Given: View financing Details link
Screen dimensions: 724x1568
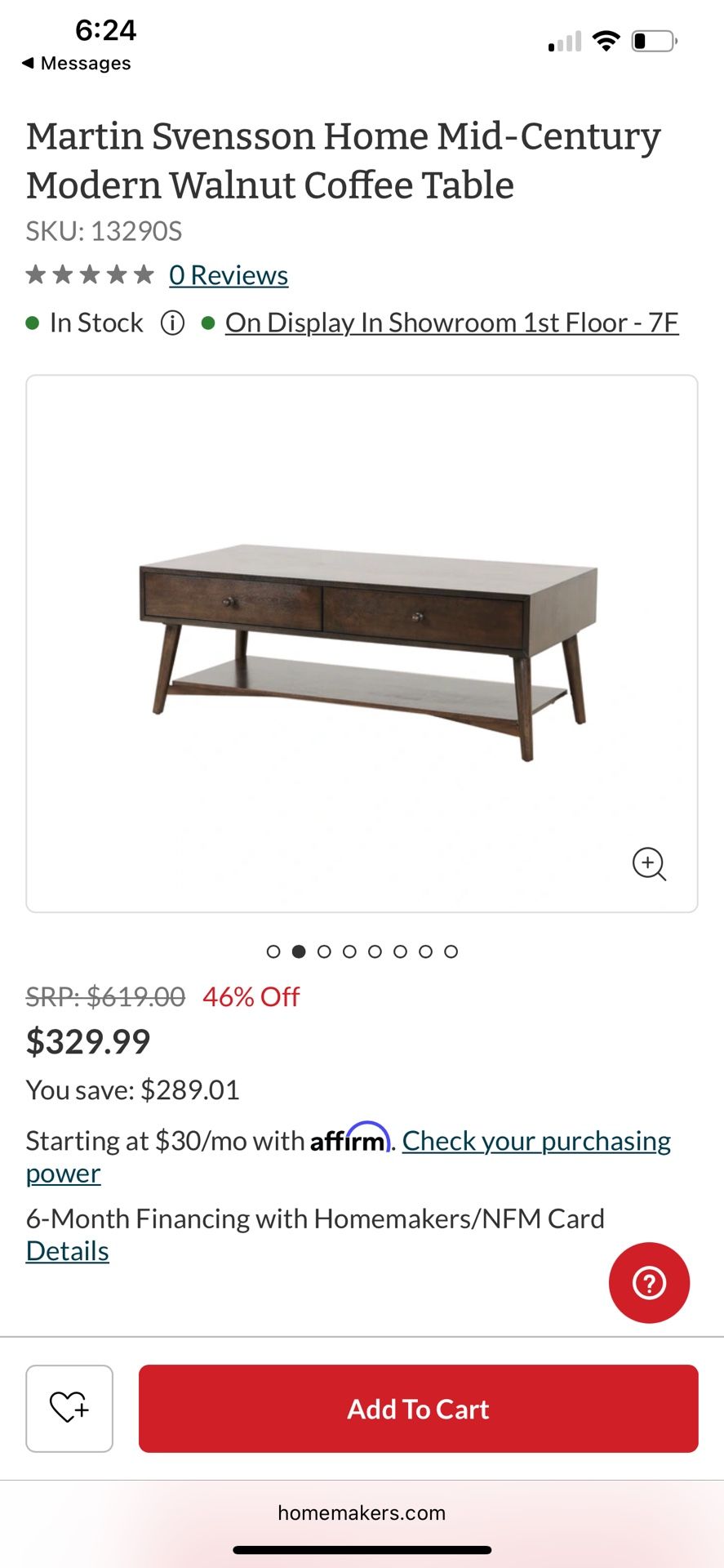Looking at the screenshot, I should [68, 1251].
